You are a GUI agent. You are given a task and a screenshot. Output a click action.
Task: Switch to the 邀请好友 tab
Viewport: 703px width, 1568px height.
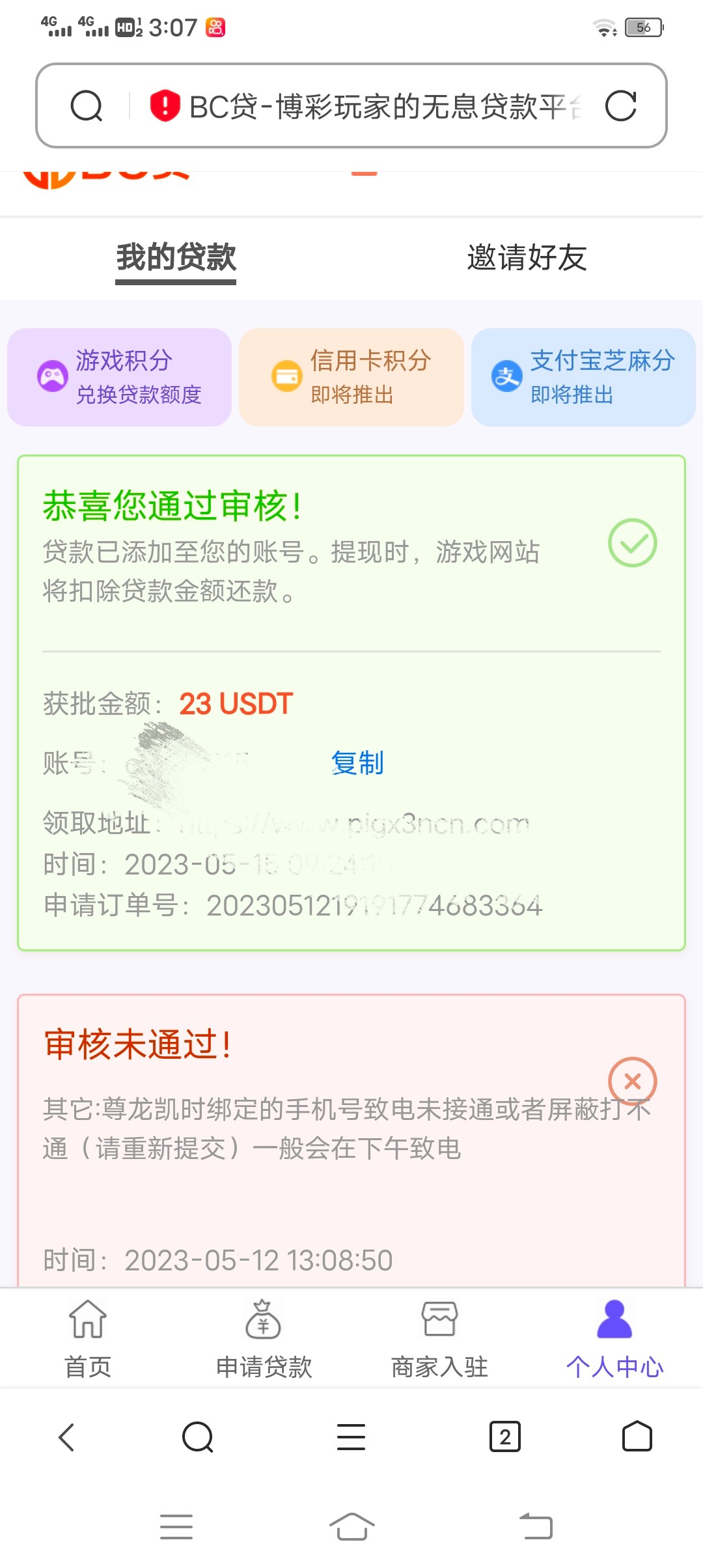(x=527, y=258)
